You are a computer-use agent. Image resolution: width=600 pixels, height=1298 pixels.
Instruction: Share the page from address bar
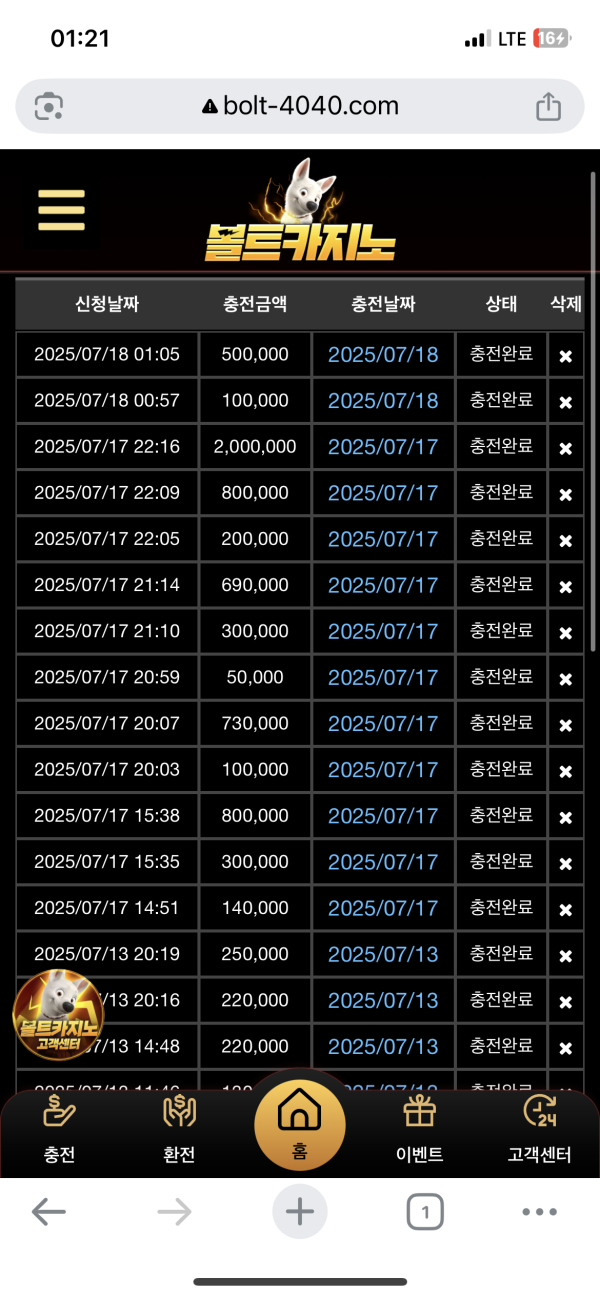click(548, 106)
